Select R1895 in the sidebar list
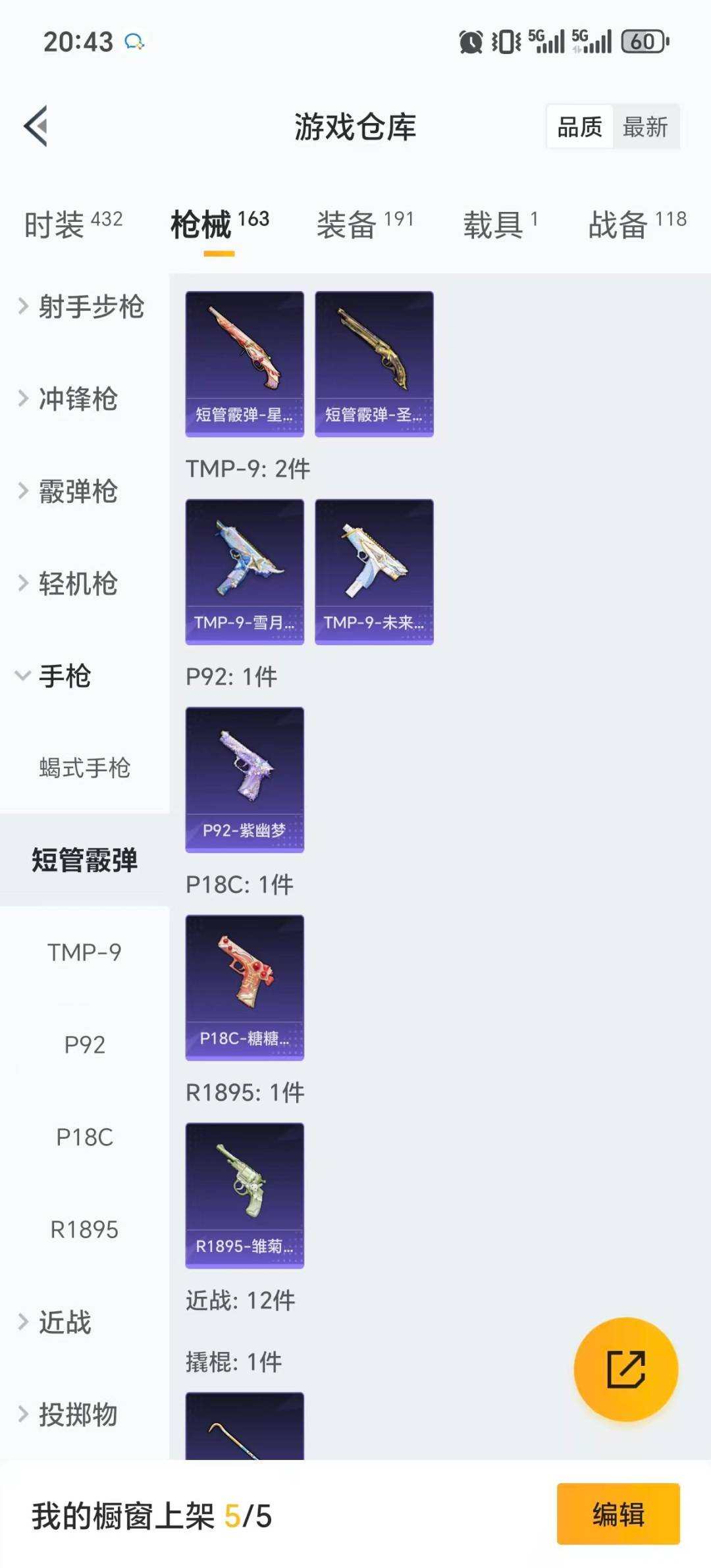Viewport: 711px width, 1568px height. pyautogui.click(x=85, y=1228)
